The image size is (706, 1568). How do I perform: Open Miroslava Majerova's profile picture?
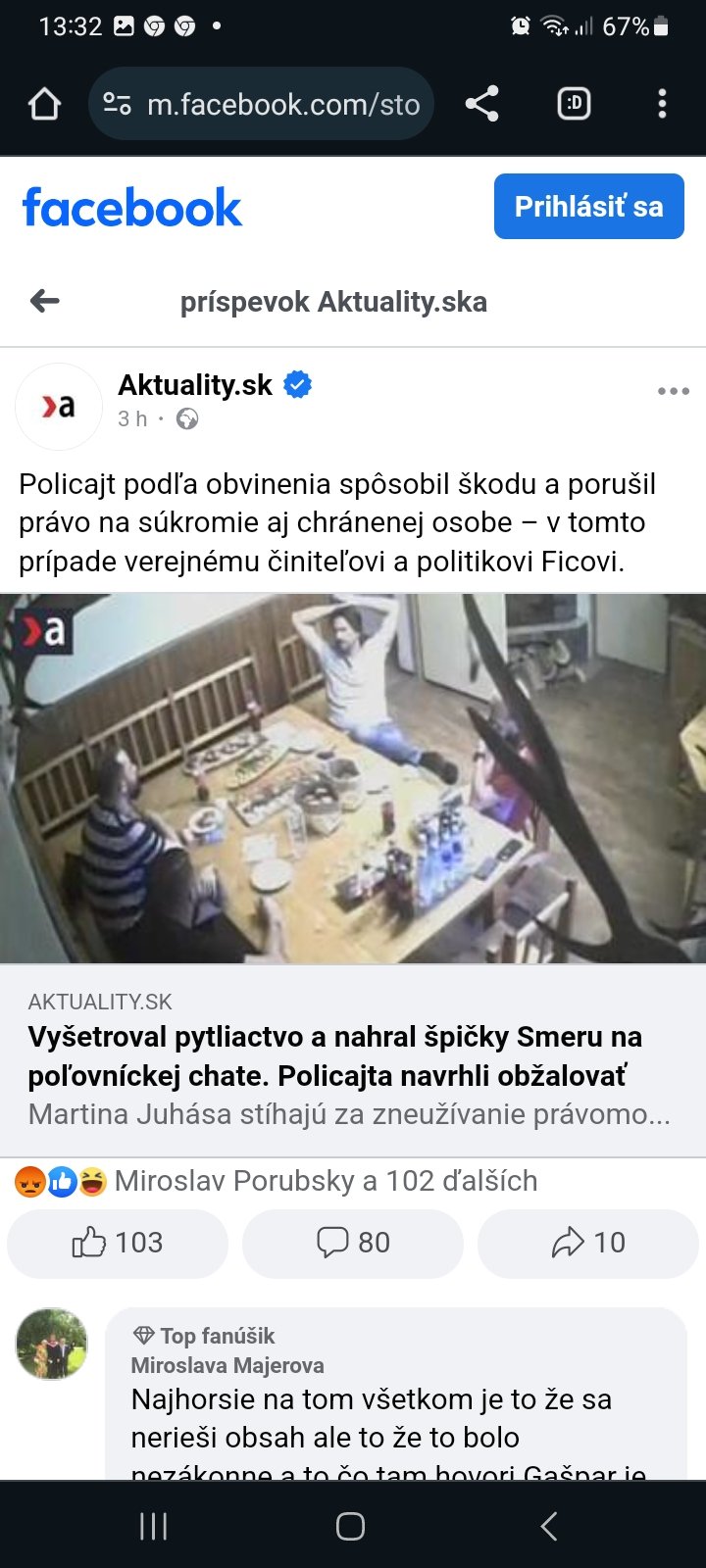[52, 1344]
